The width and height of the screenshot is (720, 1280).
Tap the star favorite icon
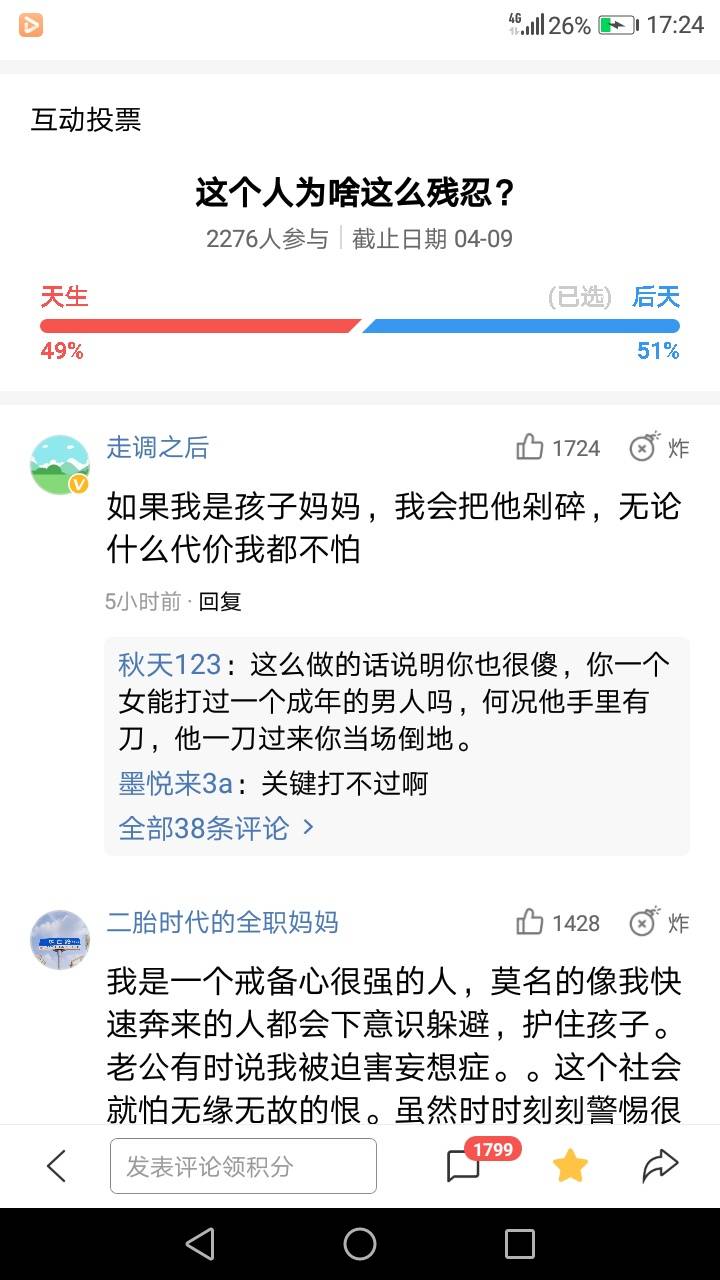[570, 1165]
